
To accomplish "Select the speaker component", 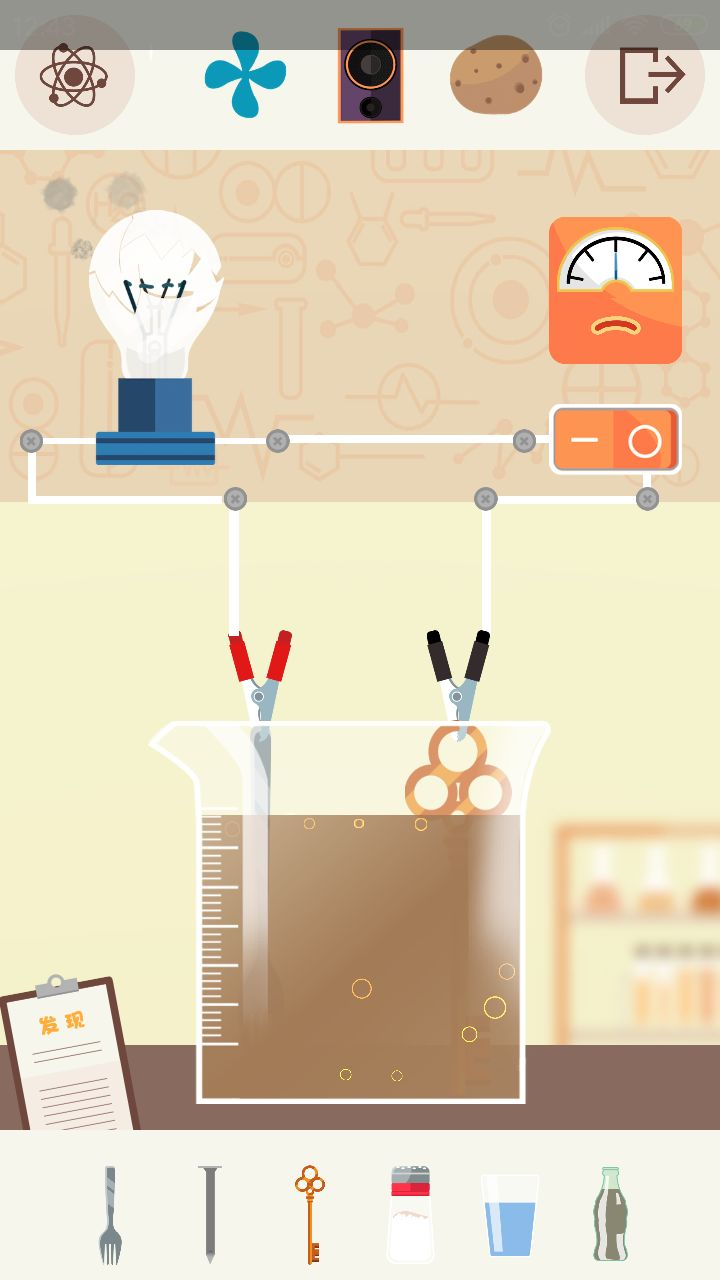I will (x=370, y=75).
